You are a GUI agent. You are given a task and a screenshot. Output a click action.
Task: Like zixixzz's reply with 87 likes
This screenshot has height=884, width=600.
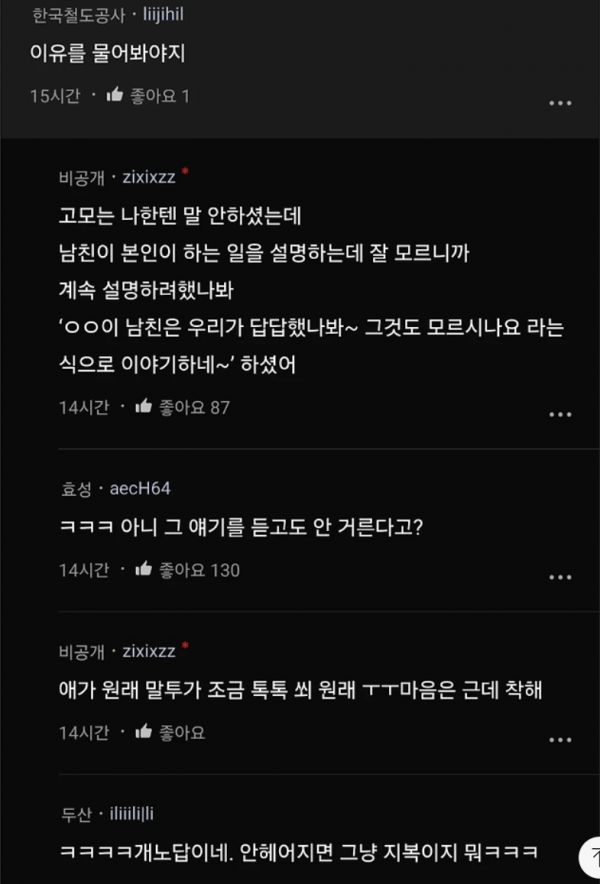pyautogui.click(x=144, y=406)
